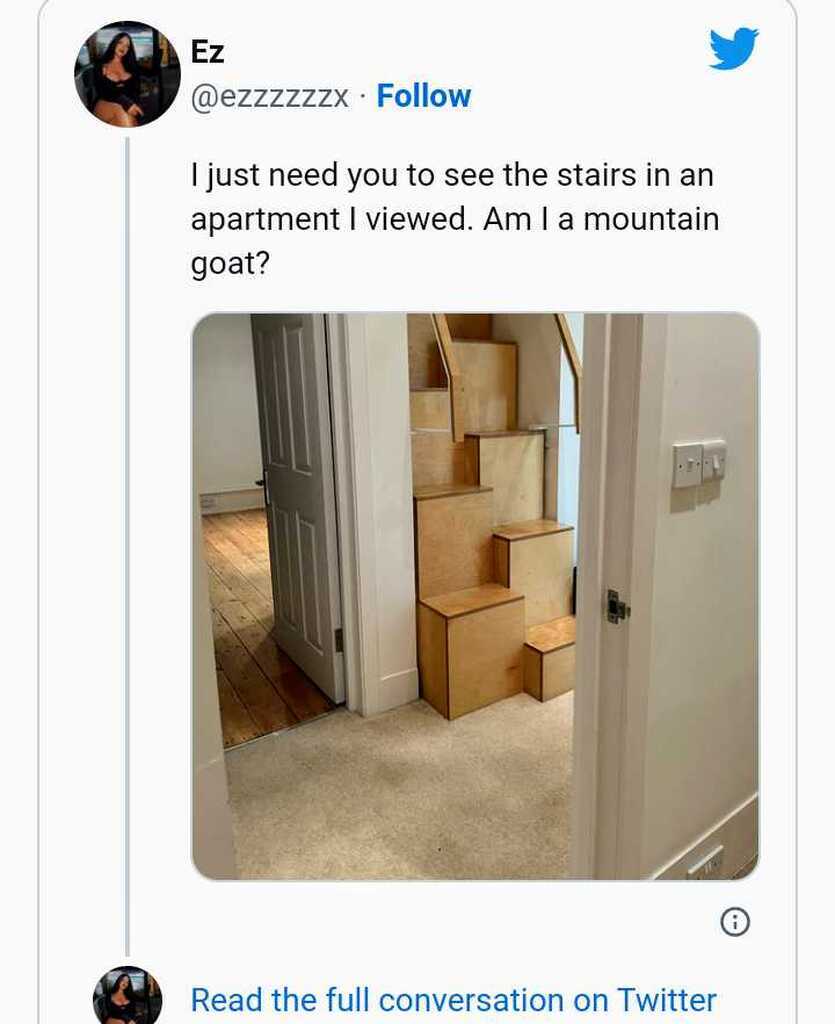This screenshot has width=835, height=1024.
Task: Click the blue bird icon top right
Action: [x=731, y=48]
